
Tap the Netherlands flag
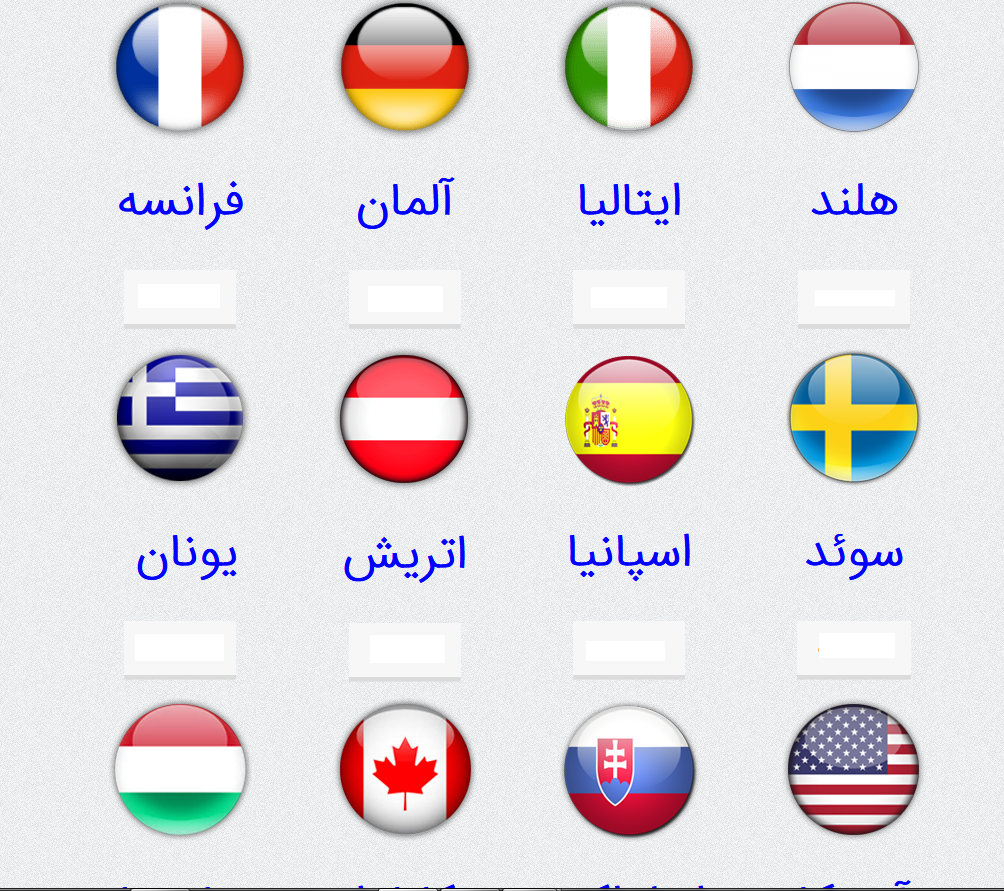tap(853, 67)
